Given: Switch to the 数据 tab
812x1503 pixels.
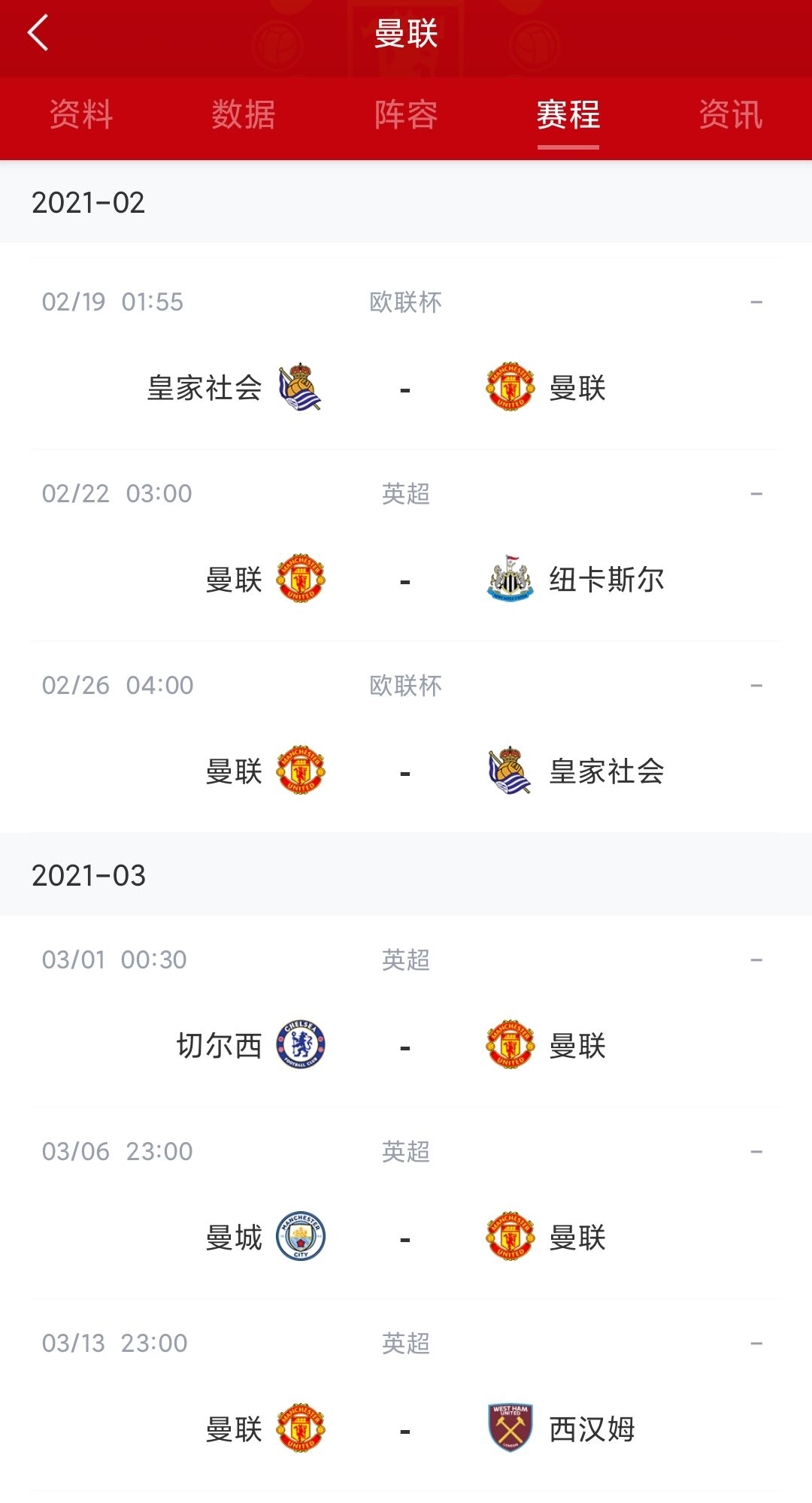Looking at the screenshot, I should pos(244,115).
